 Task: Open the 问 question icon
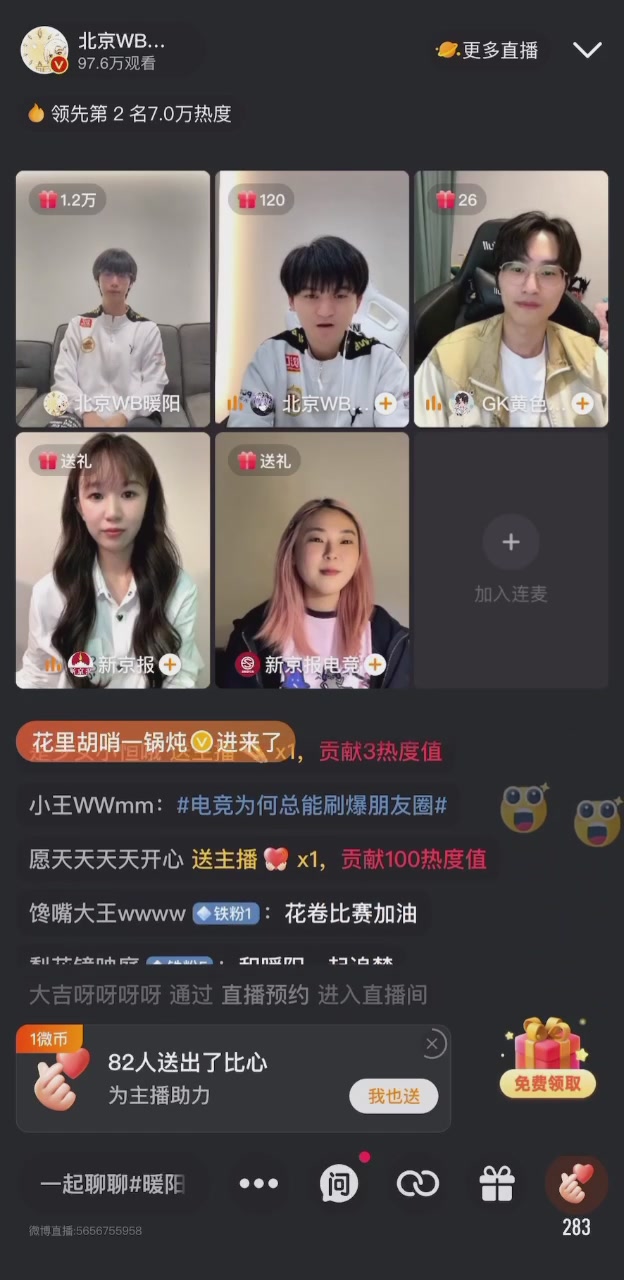pos(339,1184)
